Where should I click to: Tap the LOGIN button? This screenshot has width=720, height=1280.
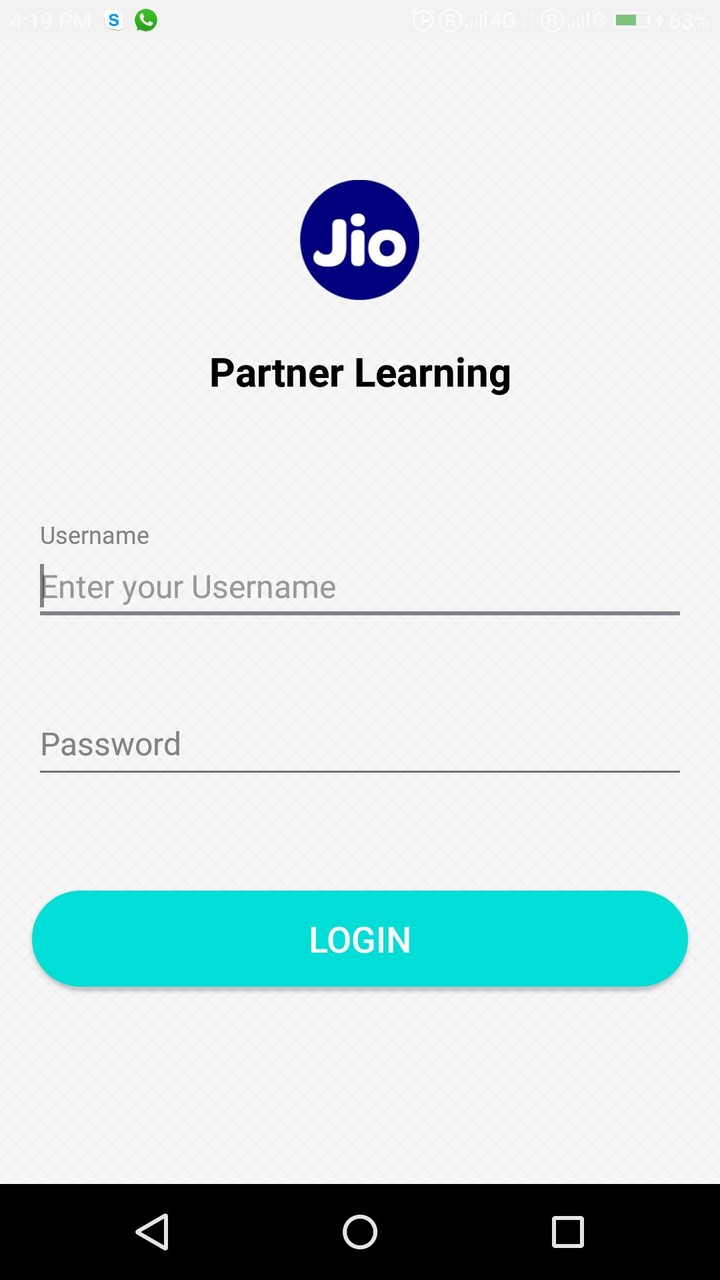coord(360,939)
